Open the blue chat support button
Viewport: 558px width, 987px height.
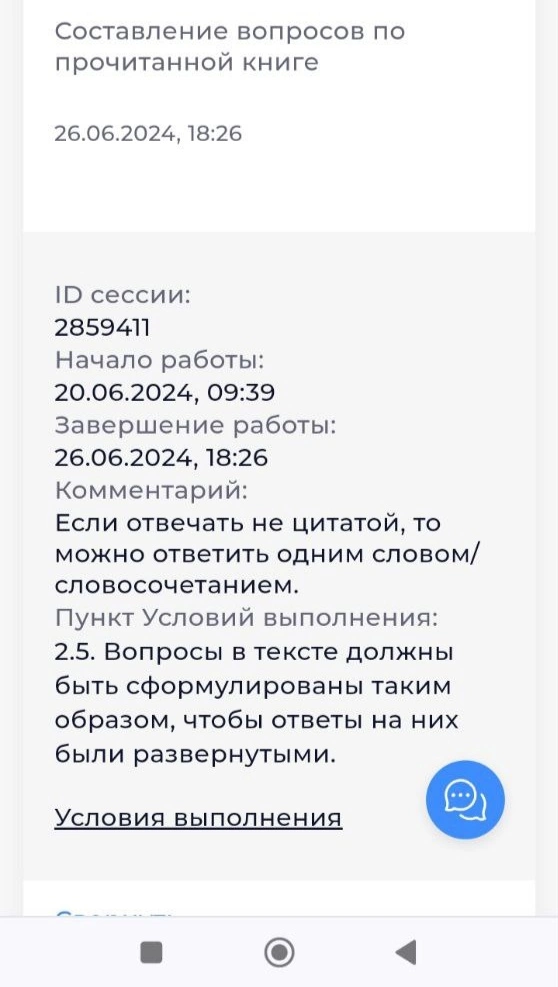point(465,799)
